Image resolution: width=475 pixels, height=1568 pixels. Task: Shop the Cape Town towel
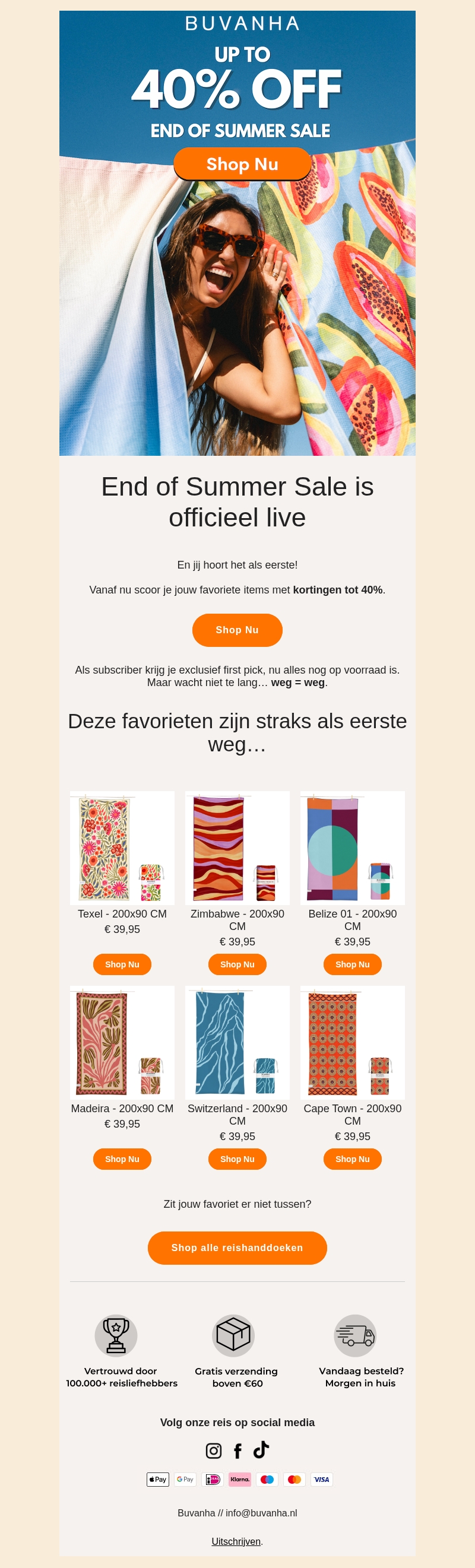352,1159
